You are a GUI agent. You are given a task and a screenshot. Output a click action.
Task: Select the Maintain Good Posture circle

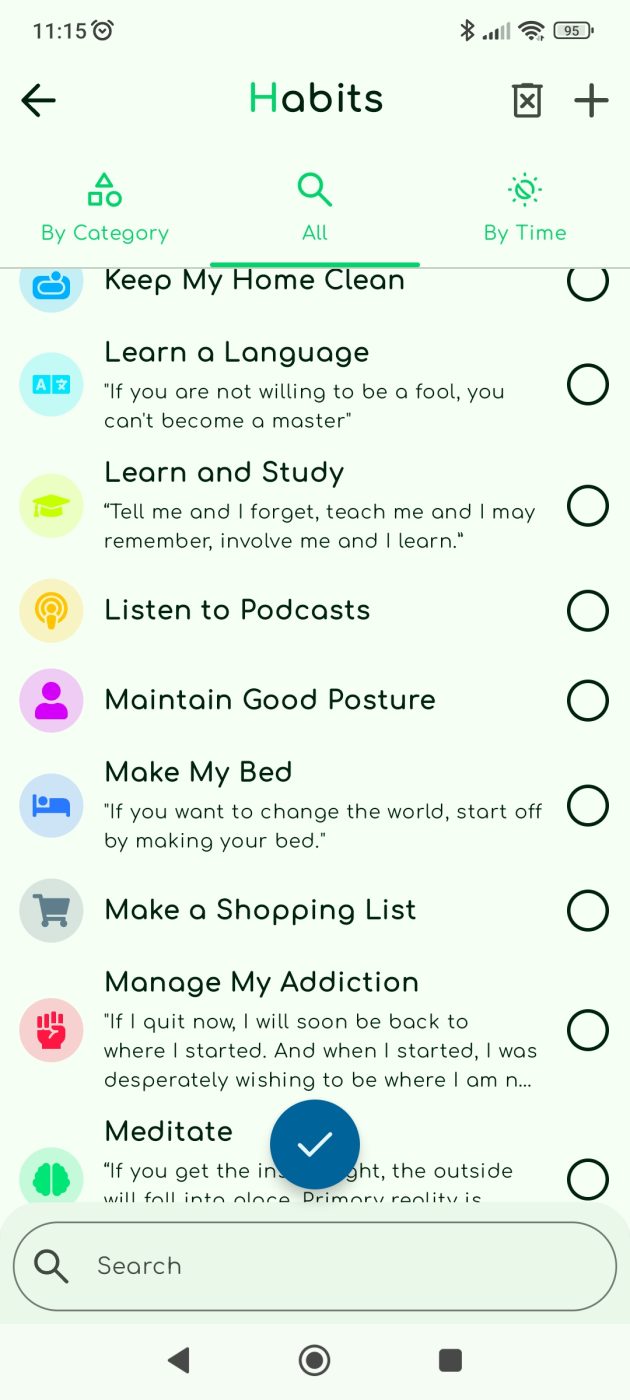click(x=588, y=700)
